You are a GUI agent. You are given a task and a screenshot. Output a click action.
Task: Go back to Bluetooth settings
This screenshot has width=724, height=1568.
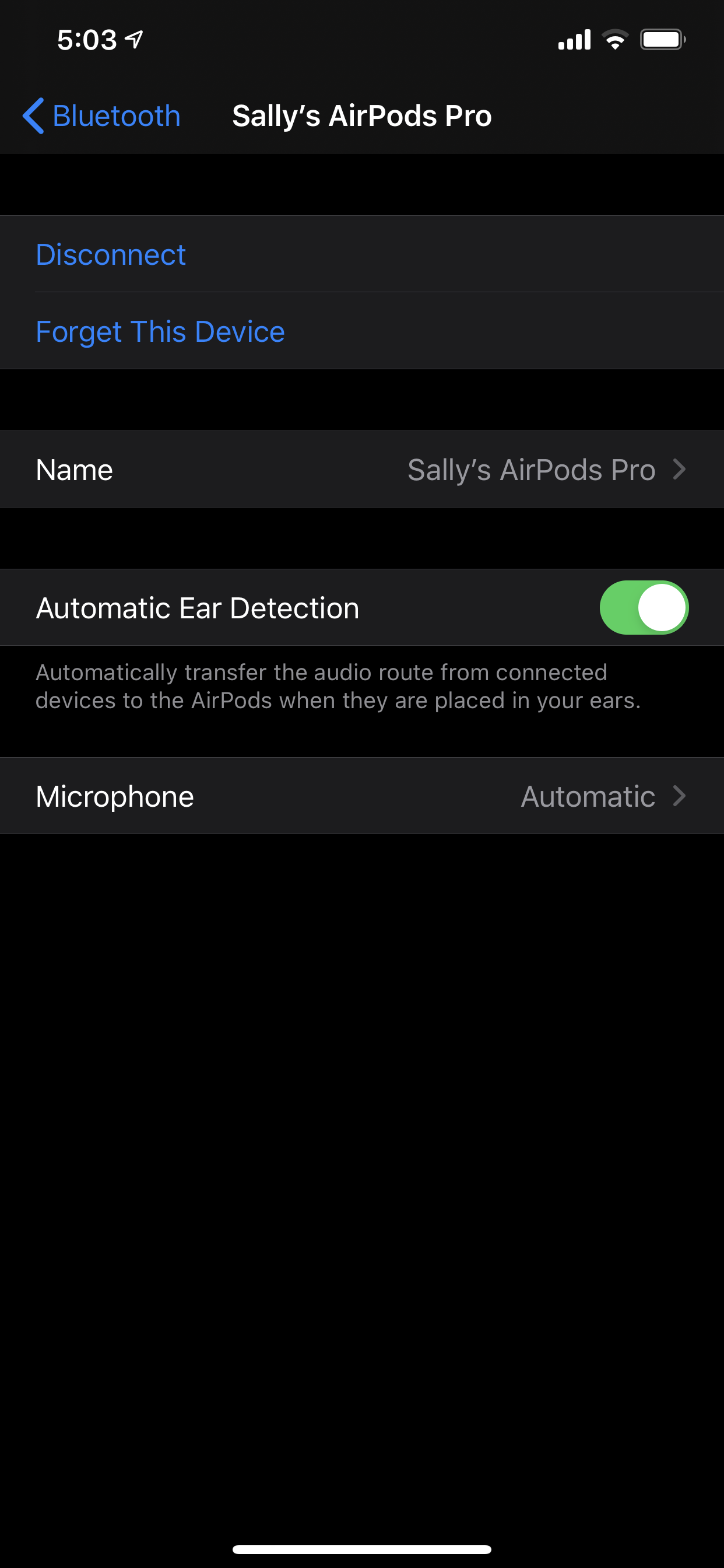101,116
